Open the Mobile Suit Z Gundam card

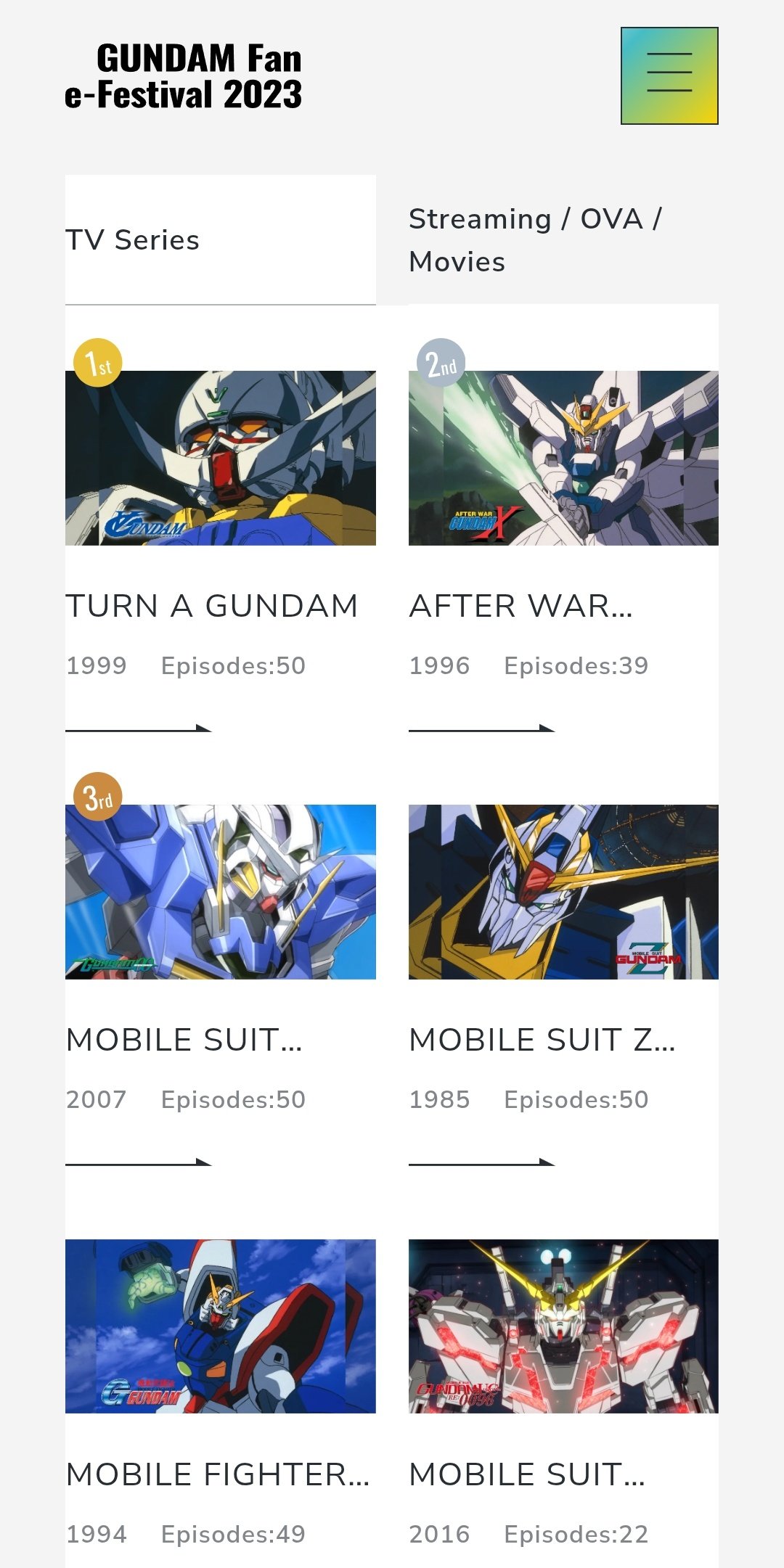pyautogui.click(x=563, y=892)
